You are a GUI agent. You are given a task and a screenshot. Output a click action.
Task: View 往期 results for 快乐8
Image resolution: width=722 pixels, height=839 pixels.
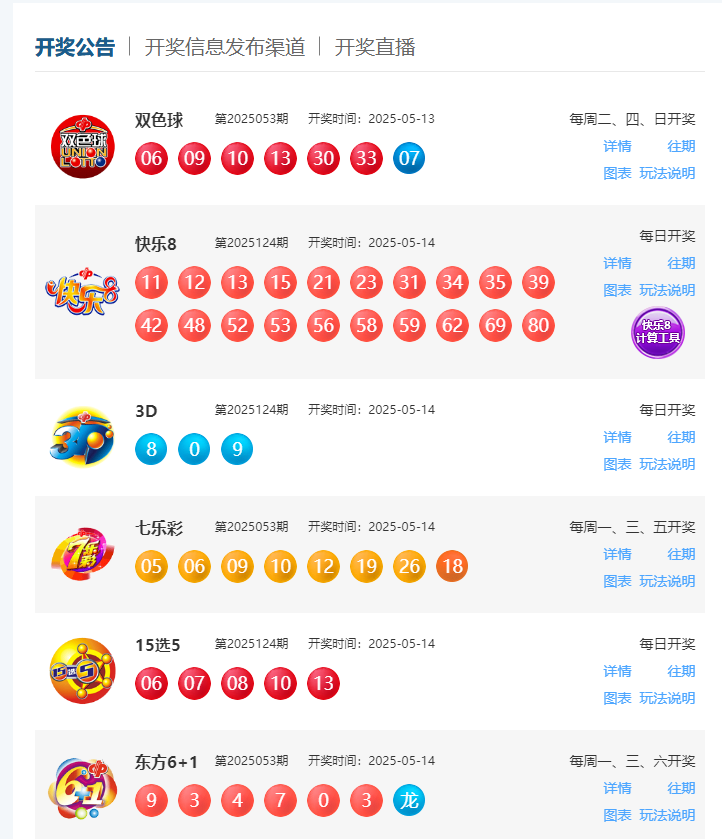tap(681, 263)
